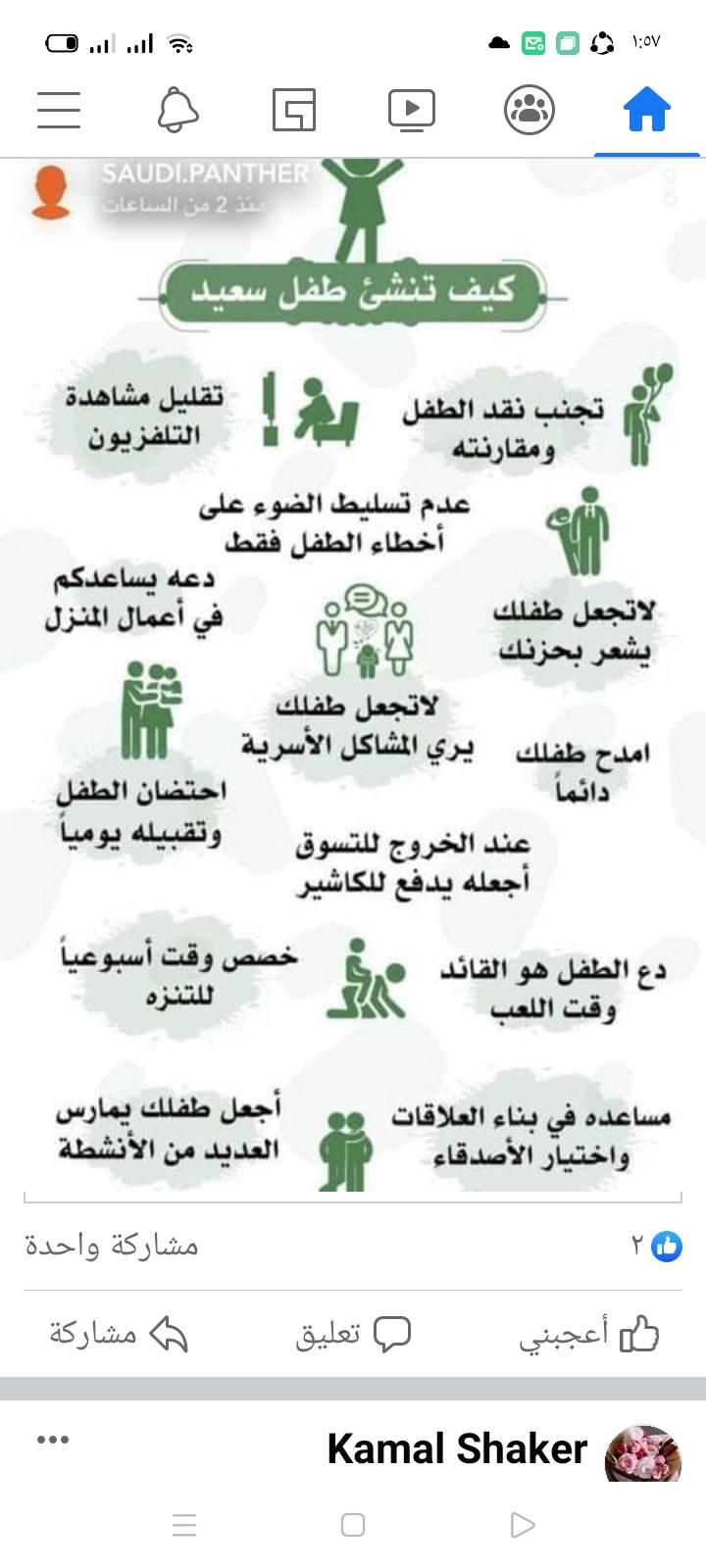Open the Groups tab
This screenshot has height=1568, width=706.
[x=529, y=109]
